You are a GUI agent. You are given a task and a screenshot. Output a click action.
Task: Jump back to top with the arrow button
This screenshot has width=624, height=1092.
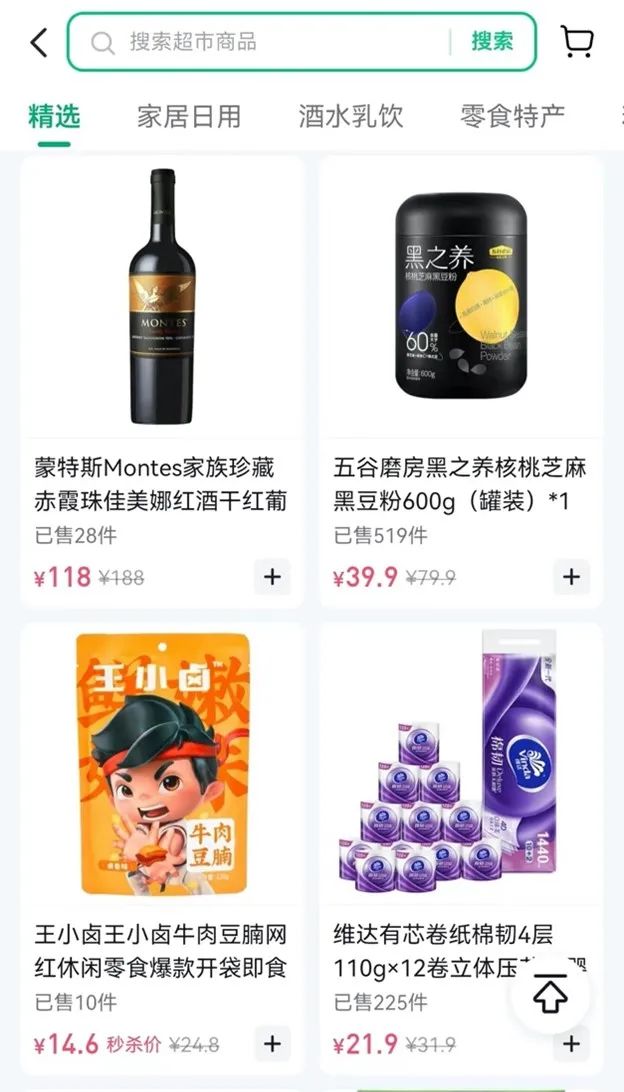click(550, 996)
